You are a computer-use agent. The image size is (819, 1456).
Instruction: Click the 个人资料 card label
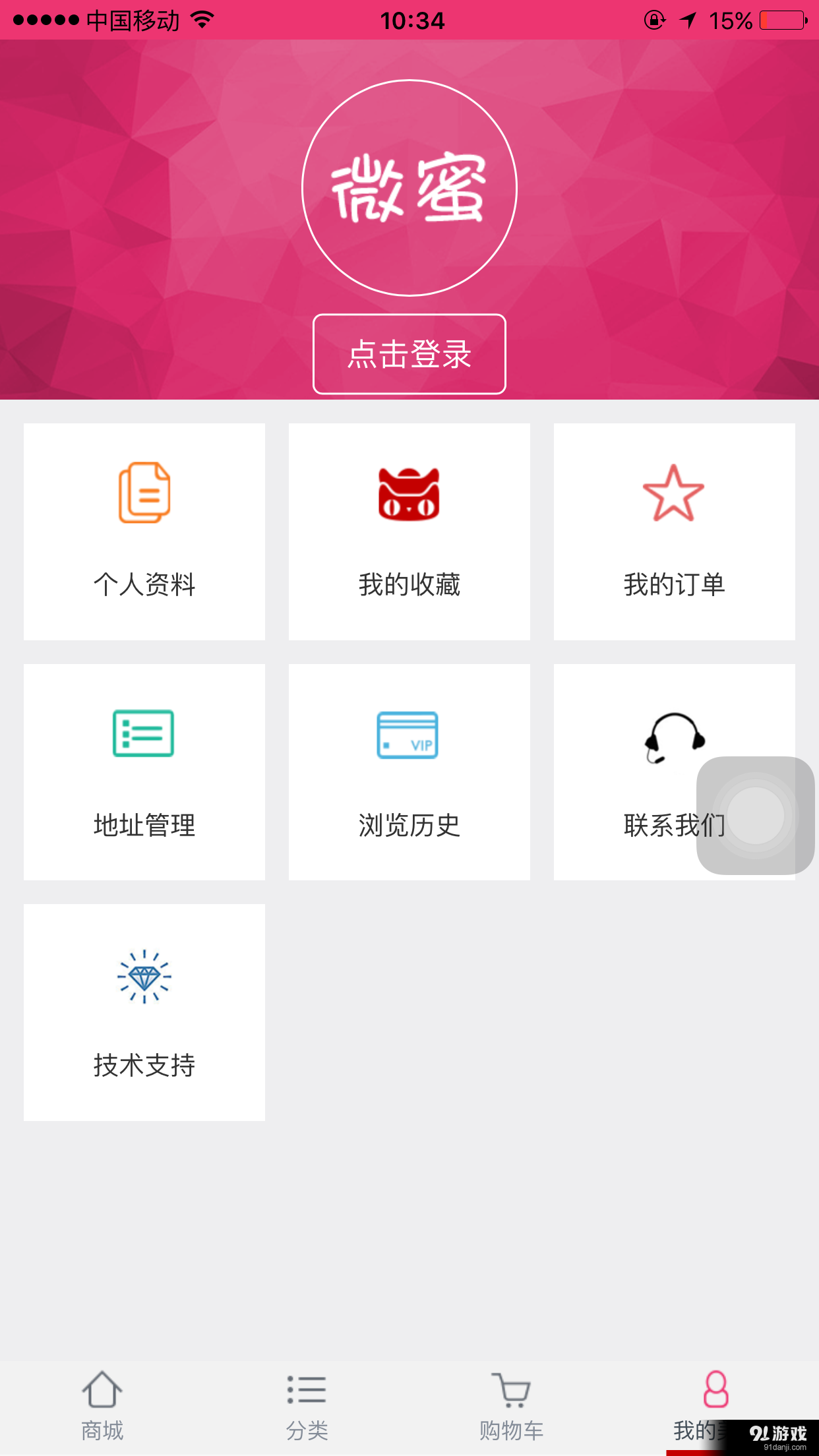[144, 584]
